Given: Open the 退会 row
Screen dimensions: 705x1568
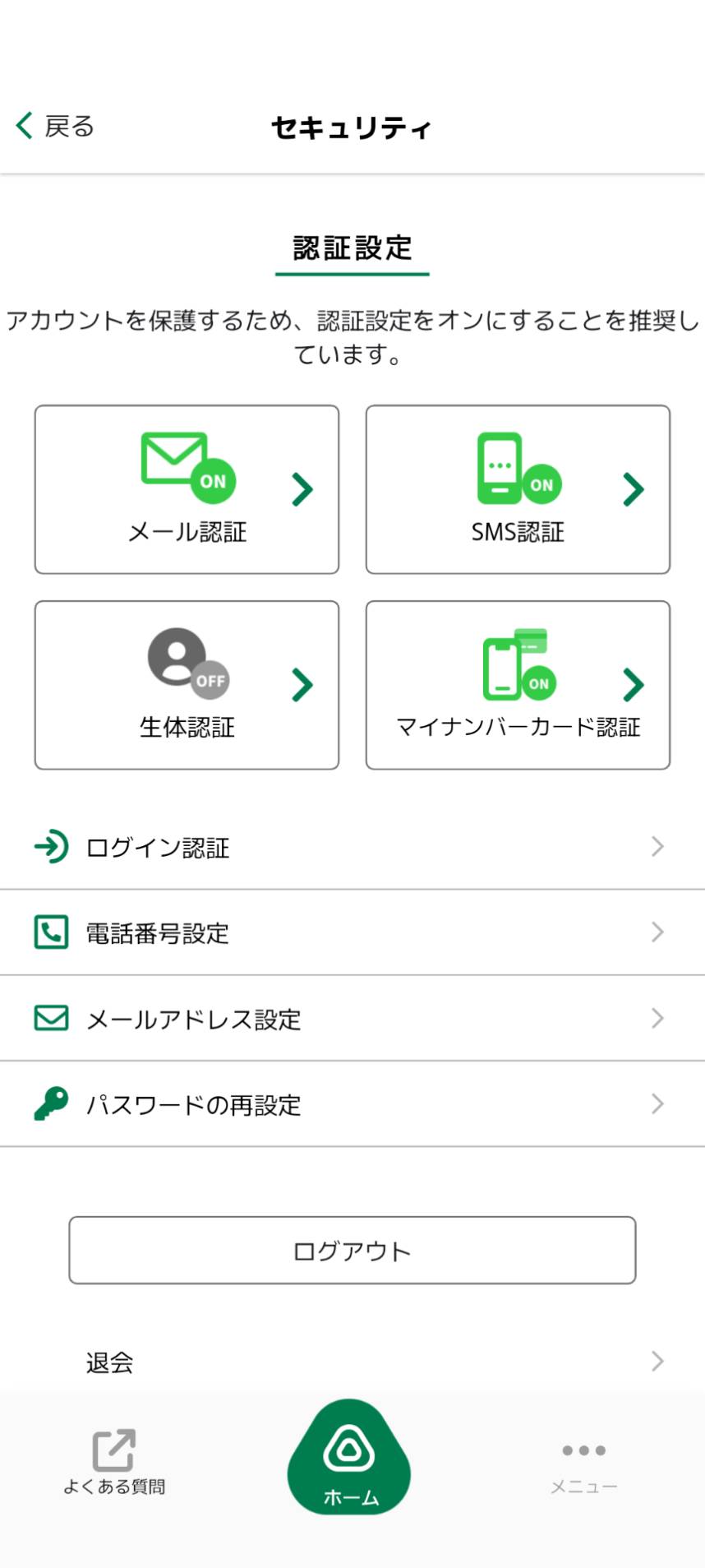Looking at the screenshot, I should pos(352,1362).
